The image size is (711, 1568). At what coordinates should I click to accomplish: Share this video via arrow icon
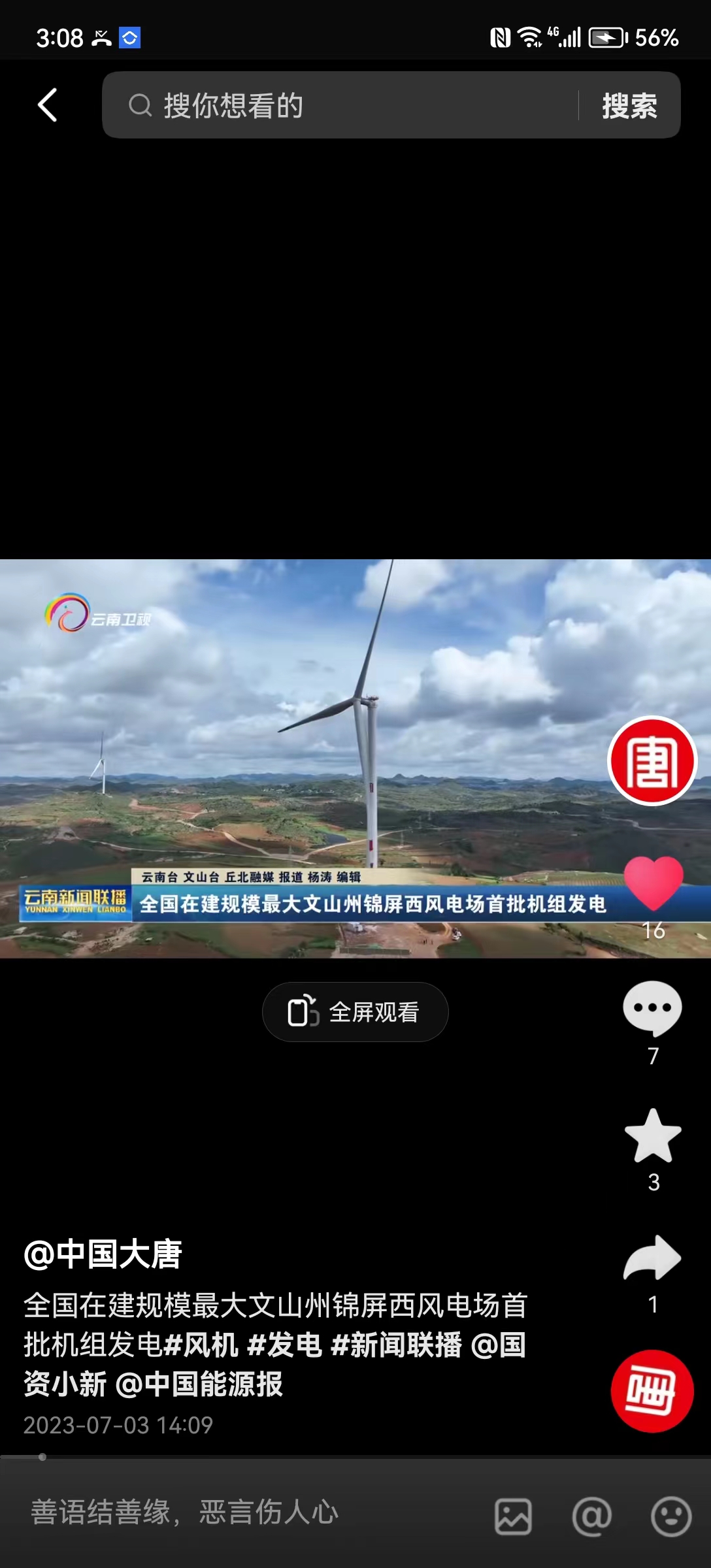652,1258
